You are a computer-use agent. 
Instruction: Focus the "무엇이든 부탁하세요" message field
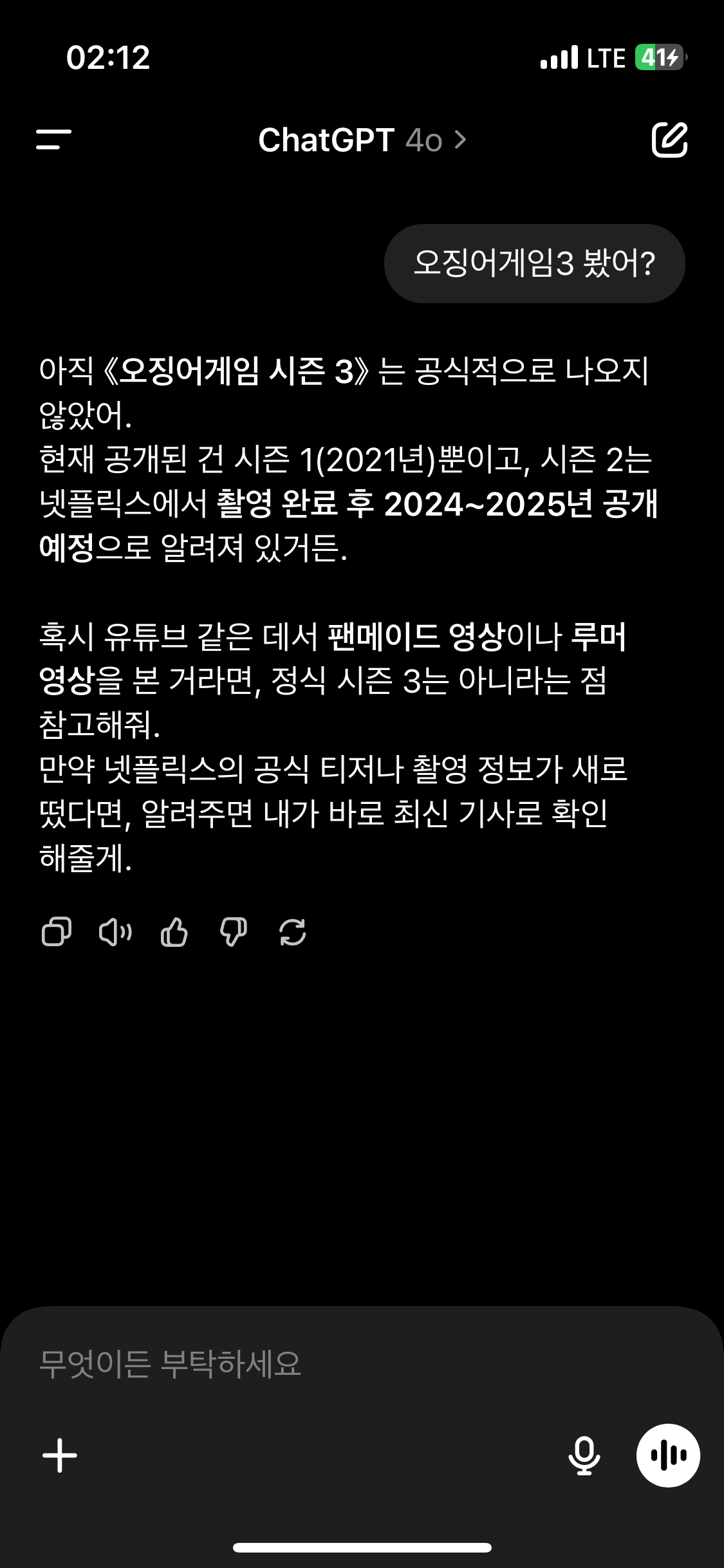[362, 1363]
